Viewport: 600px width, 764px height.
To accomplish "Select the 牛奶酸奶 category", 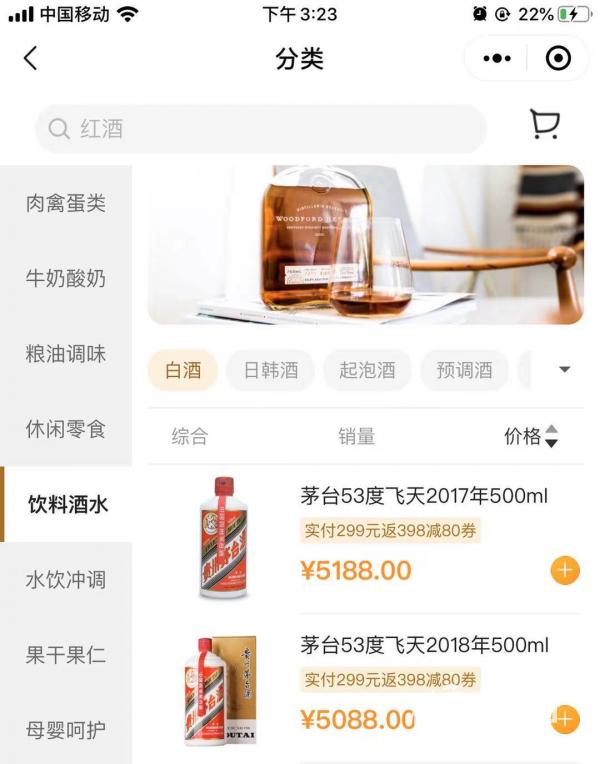I will [65, 279].
